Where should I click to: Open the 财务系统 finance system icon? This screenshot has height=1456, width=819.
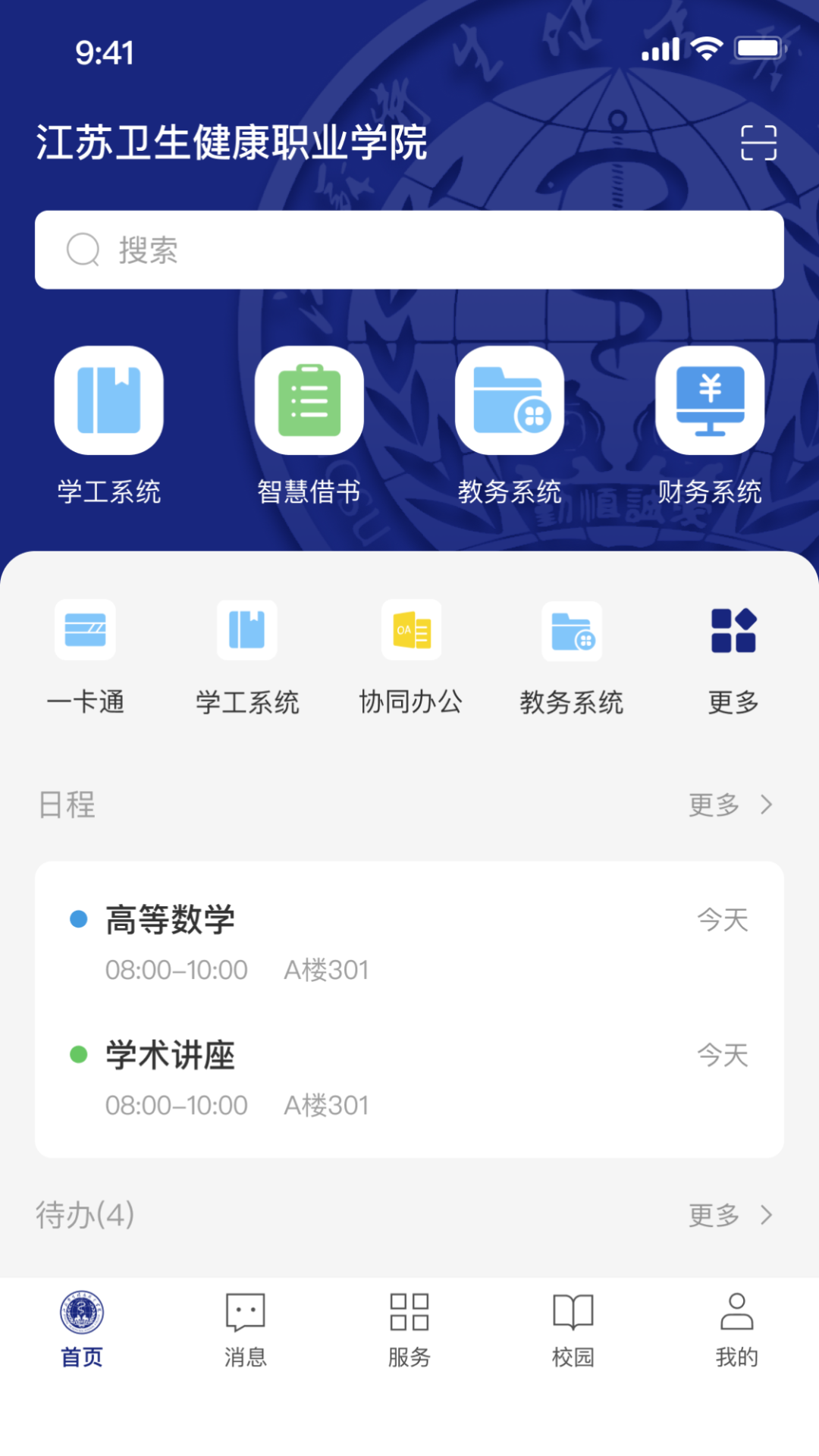(710, 402)
